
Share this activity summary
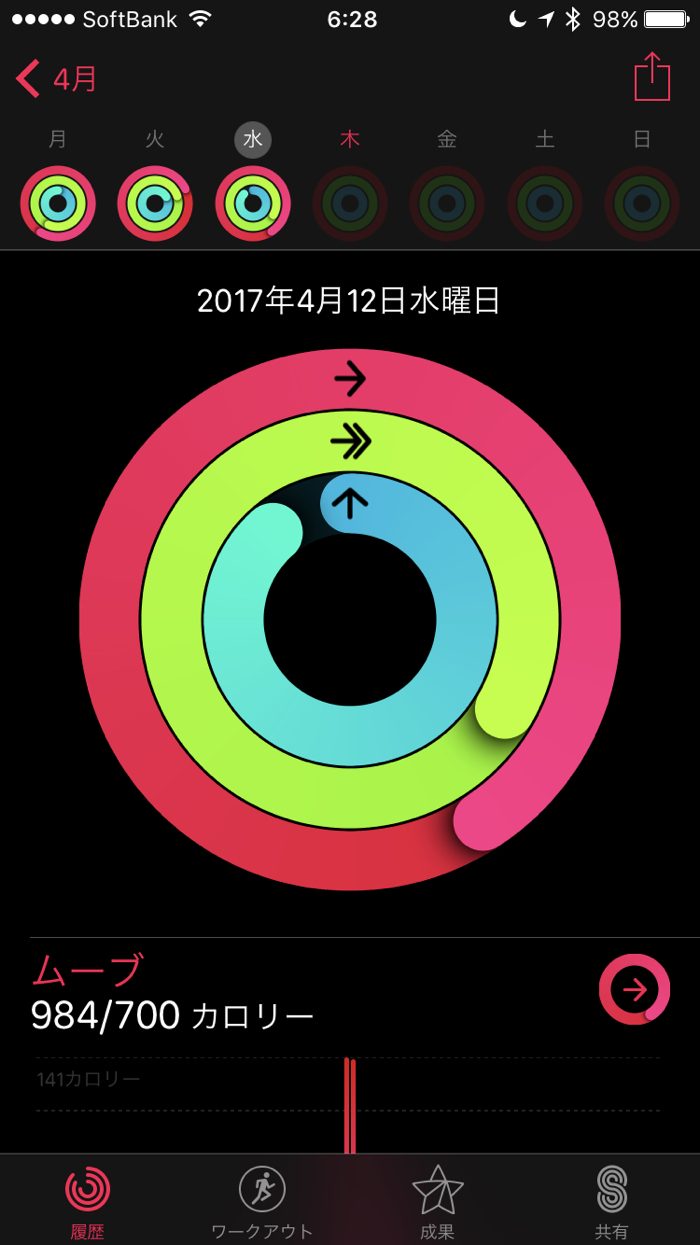click(x=652, y=77)
